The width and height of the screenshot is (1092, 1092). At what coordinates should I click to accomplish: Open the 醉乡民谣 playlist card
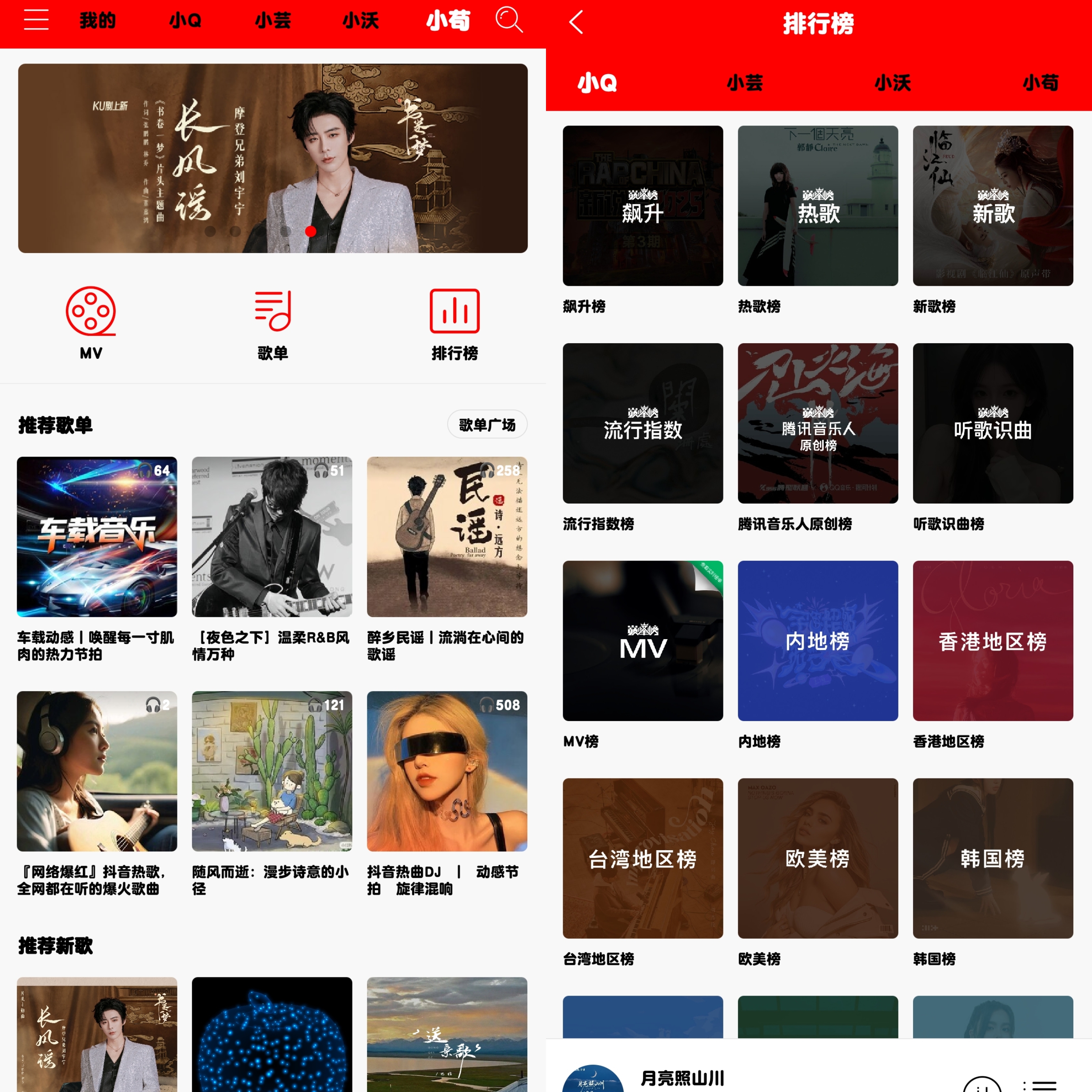click(x=447, y=536)
